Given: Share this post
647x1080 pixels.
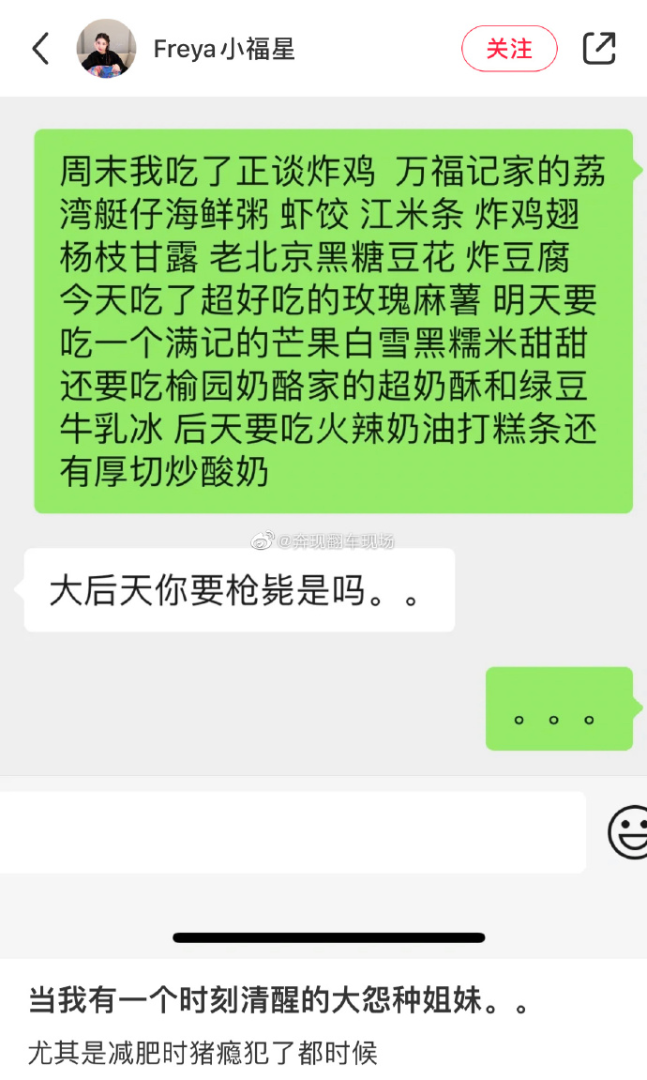Looking at the screenshot, I should click(x=599, y=49).
